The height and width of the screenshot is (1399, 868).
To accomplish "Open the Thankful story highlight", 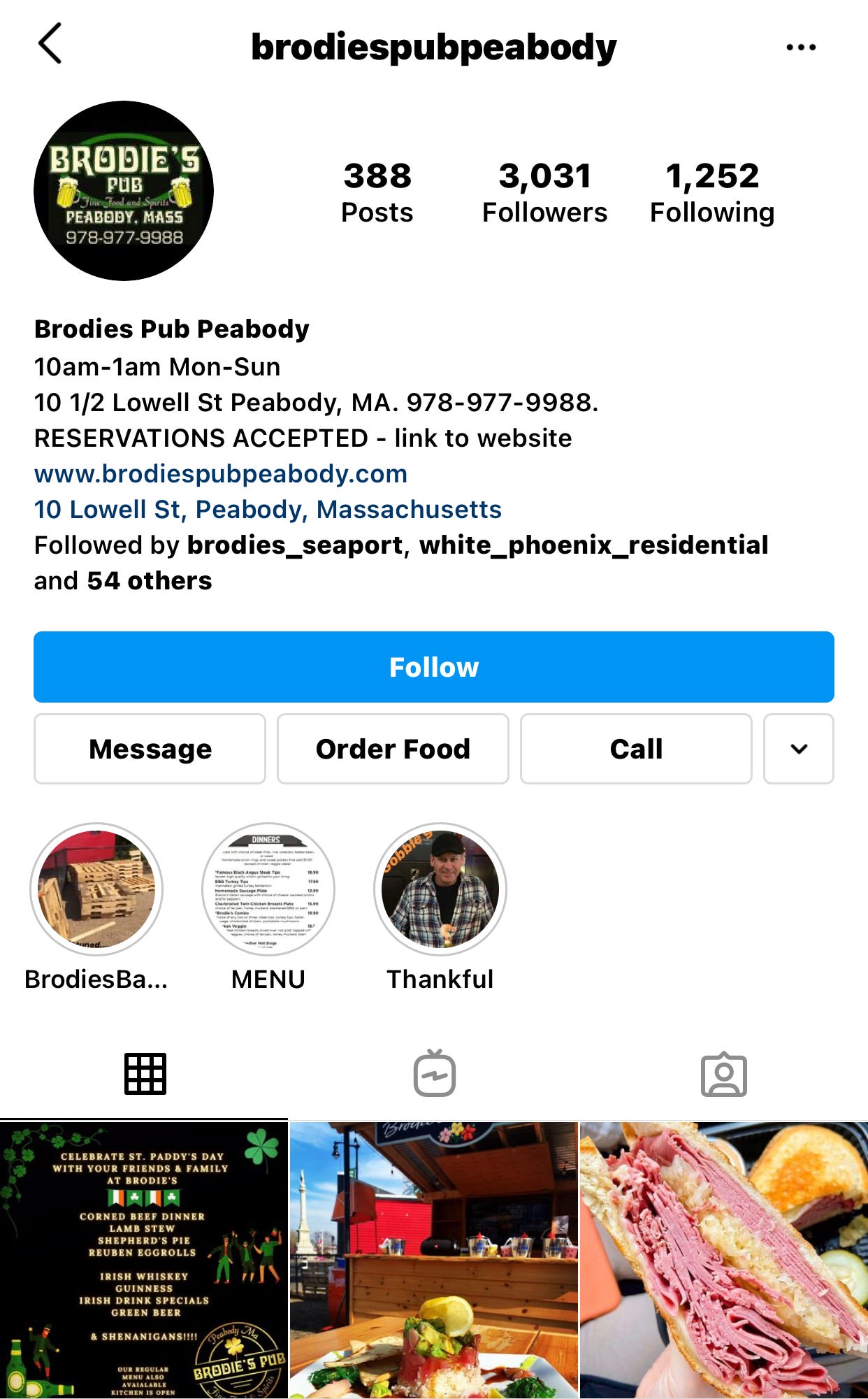I will [x=440, y=889].
